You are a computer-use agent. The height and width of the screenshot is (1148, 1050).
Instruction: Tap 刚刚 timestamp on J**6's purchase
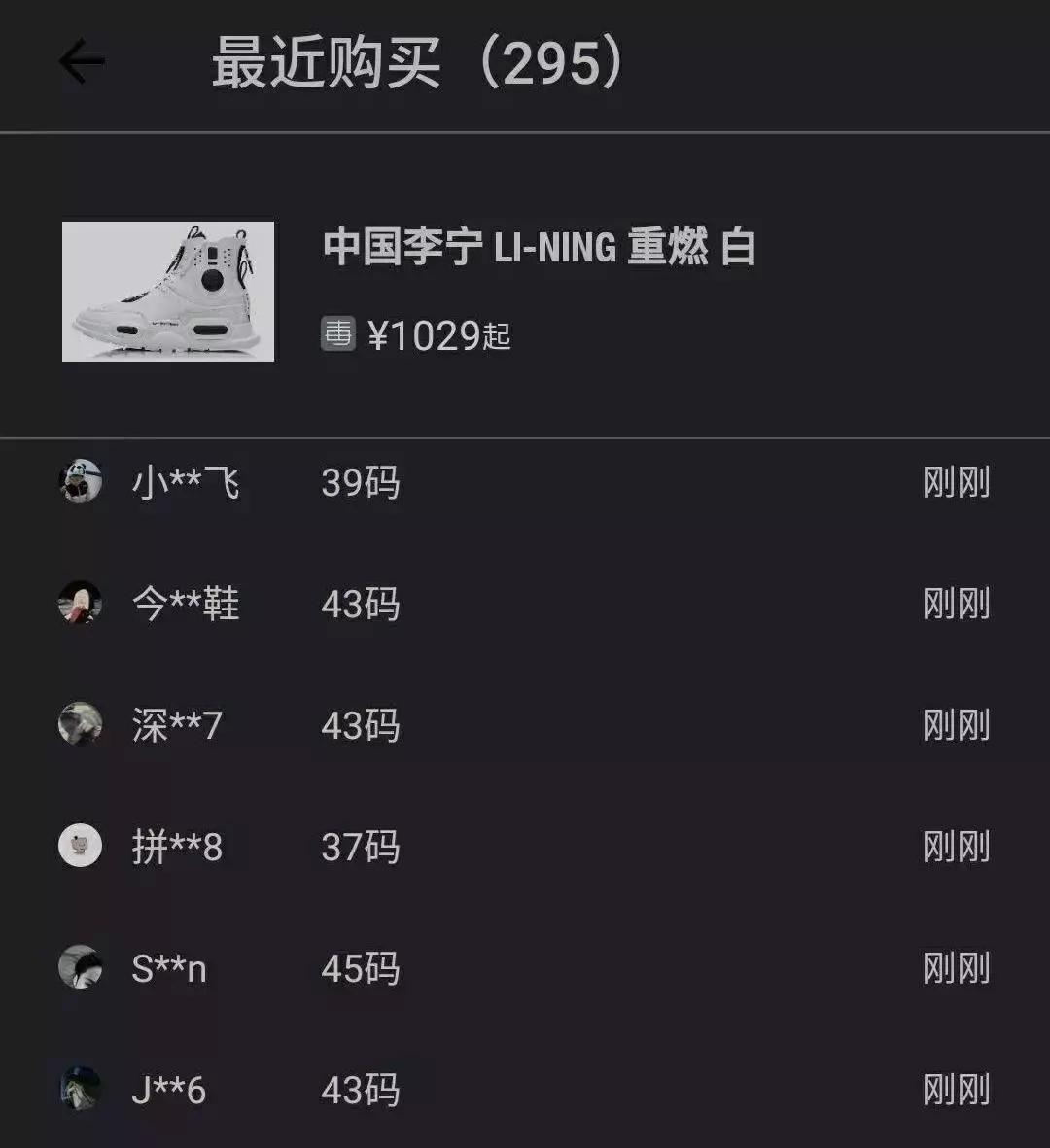pyautogui.click(x=954, y=1090)
